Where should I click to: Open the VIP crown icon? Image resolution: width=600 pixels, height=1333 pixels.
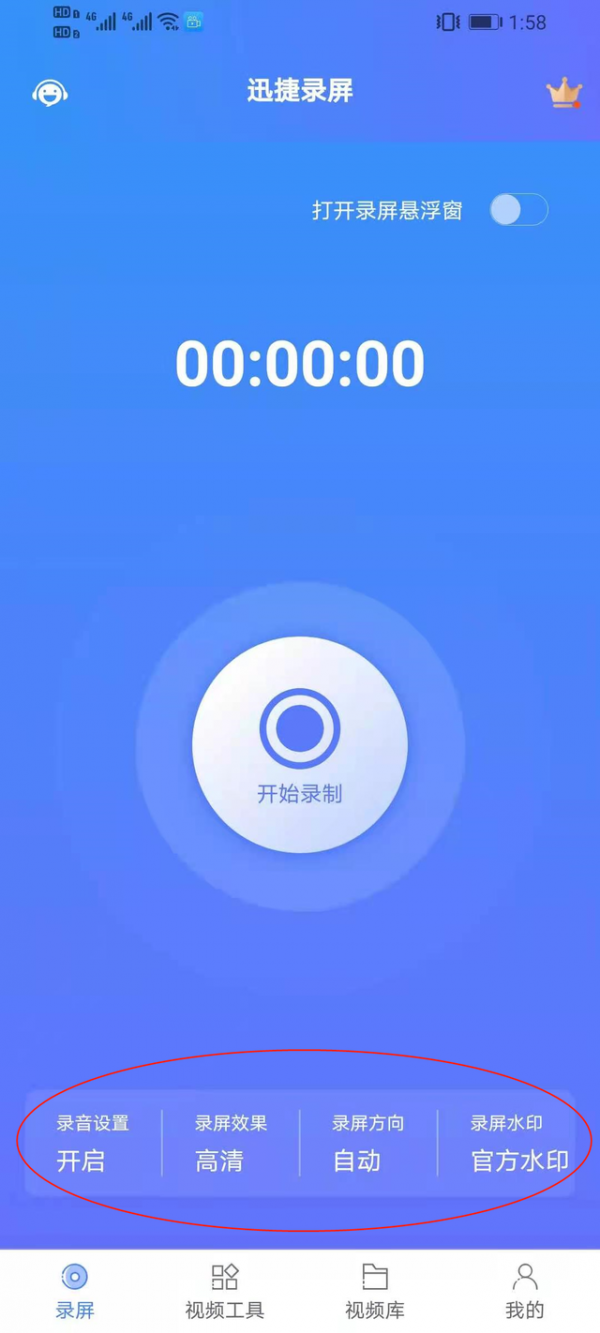pyautogui.click(x=564, y=93)
